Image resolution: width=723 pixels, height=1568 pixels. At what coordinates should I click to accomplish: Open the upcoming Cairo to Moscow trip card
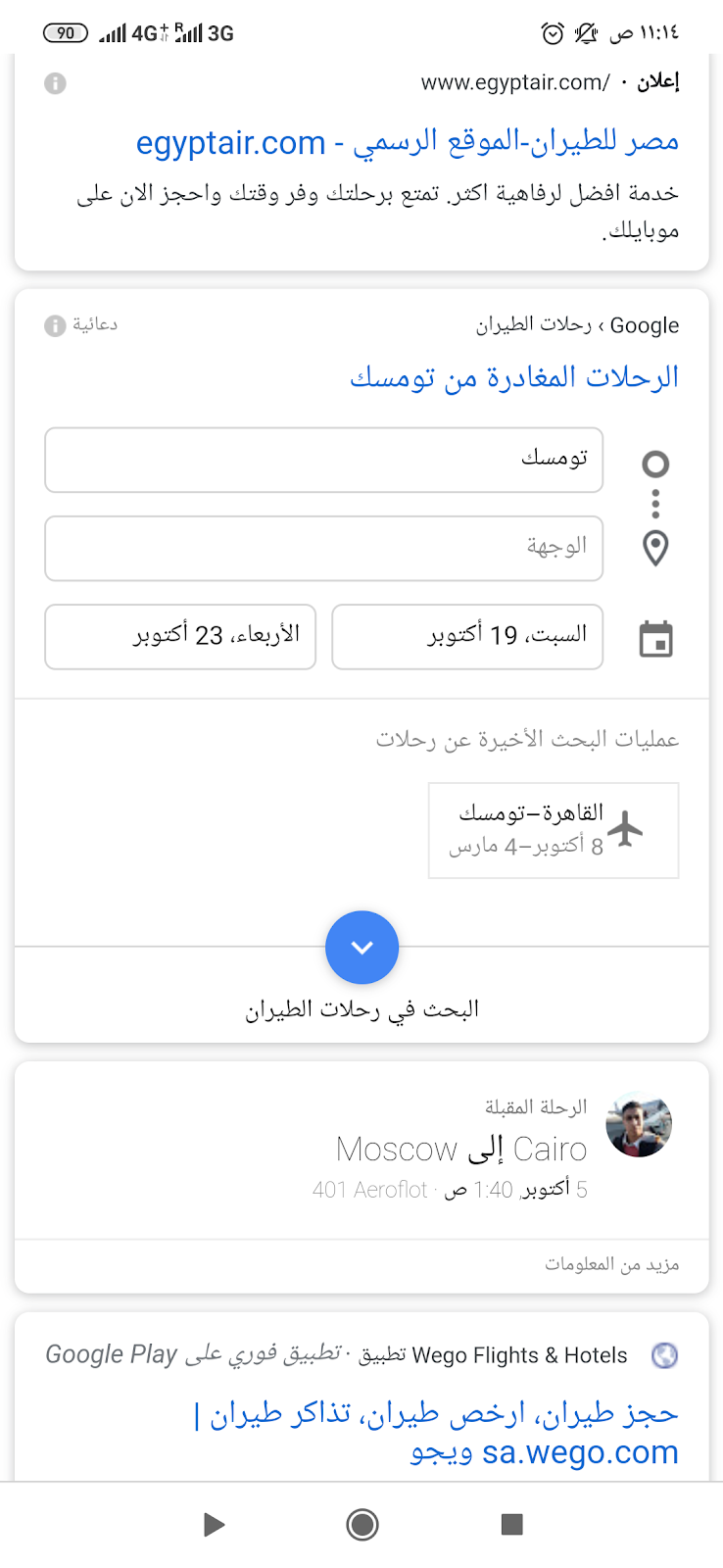tap(361, 1150)
